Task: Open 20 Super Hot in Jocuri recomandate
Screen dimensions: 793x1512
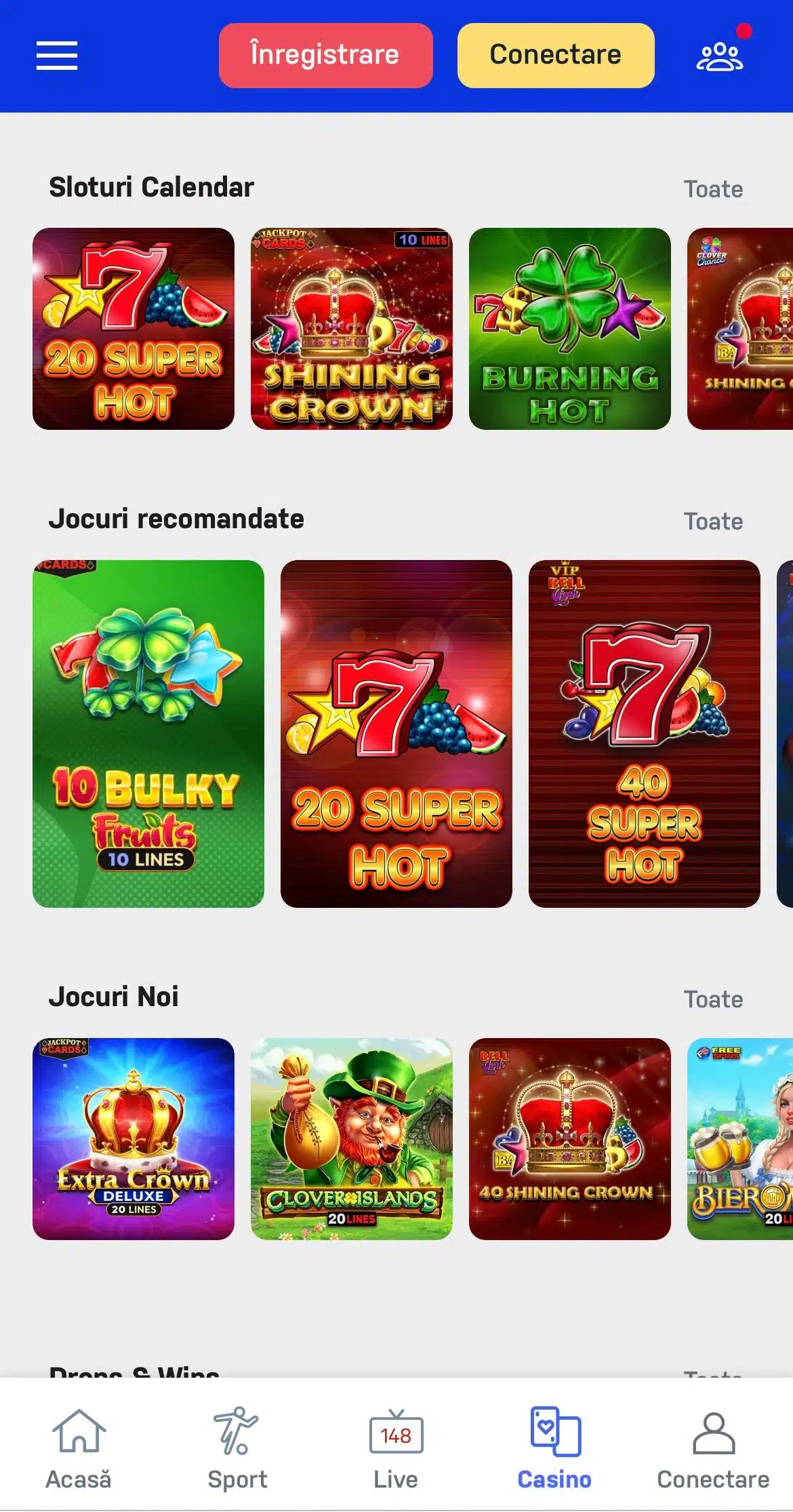Action: click(396, 734)
